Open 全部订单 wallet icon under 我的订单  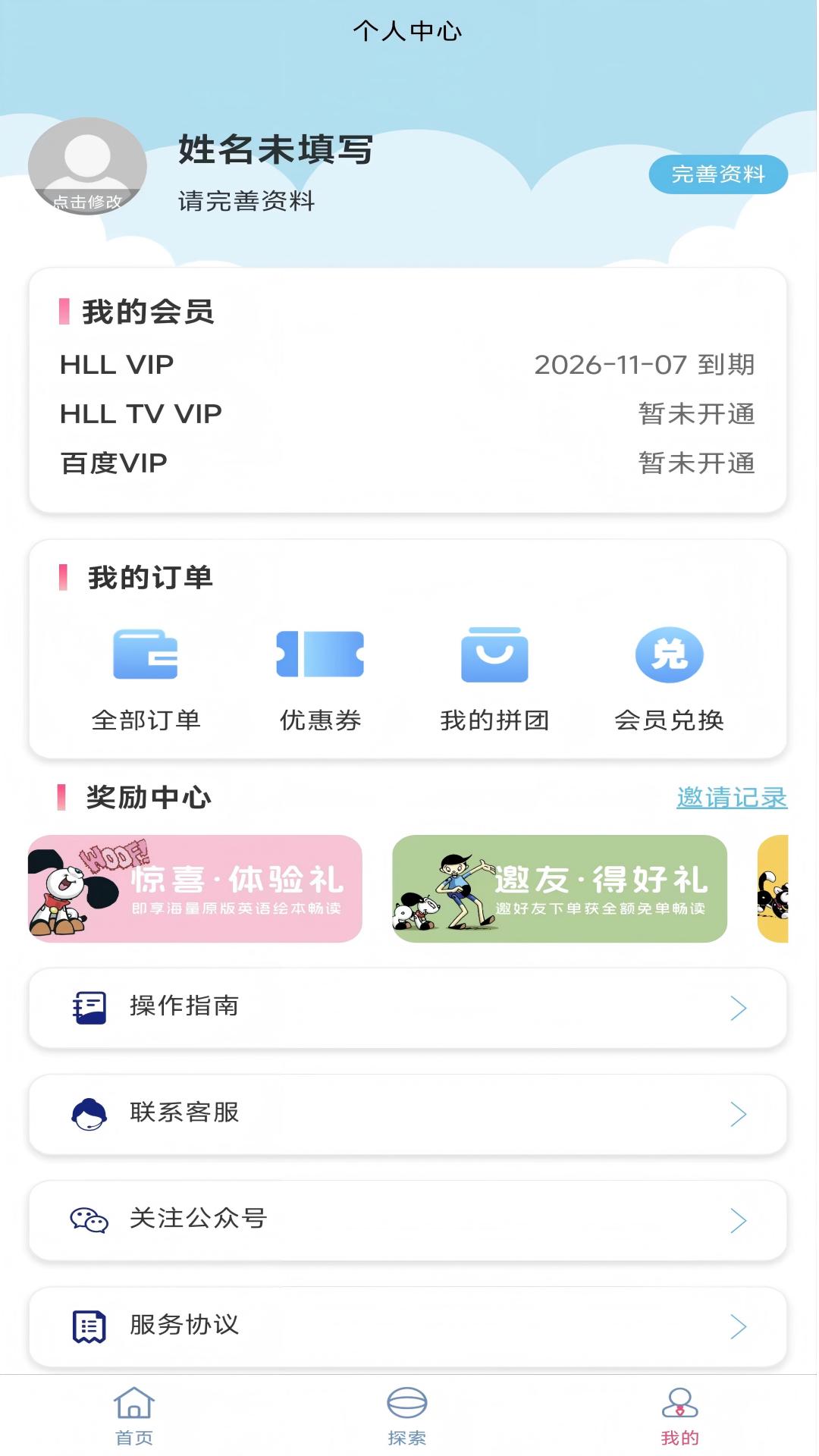click(146, 657)
